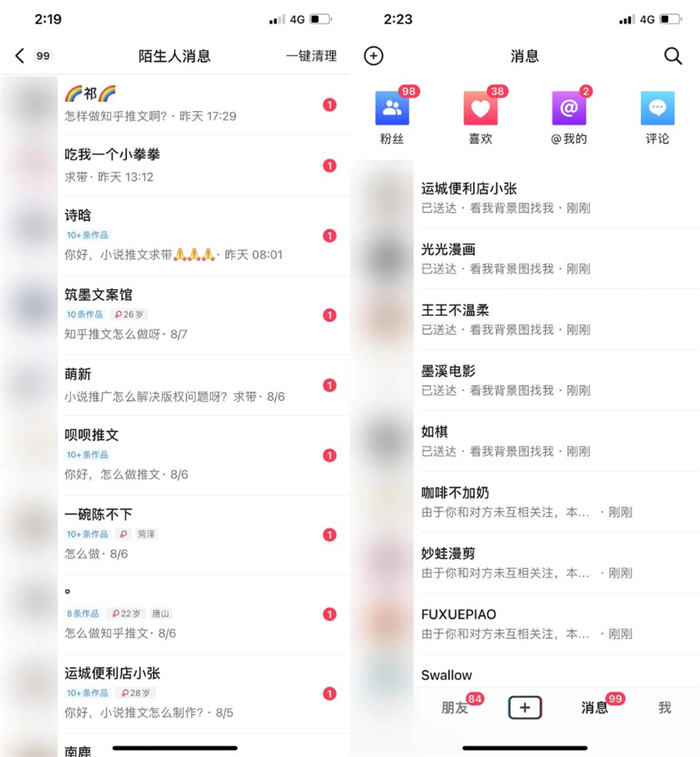Tap 一键清理 to clear stranger messages
The width and height of the screenshot is (700, 757).
(311, 56)
